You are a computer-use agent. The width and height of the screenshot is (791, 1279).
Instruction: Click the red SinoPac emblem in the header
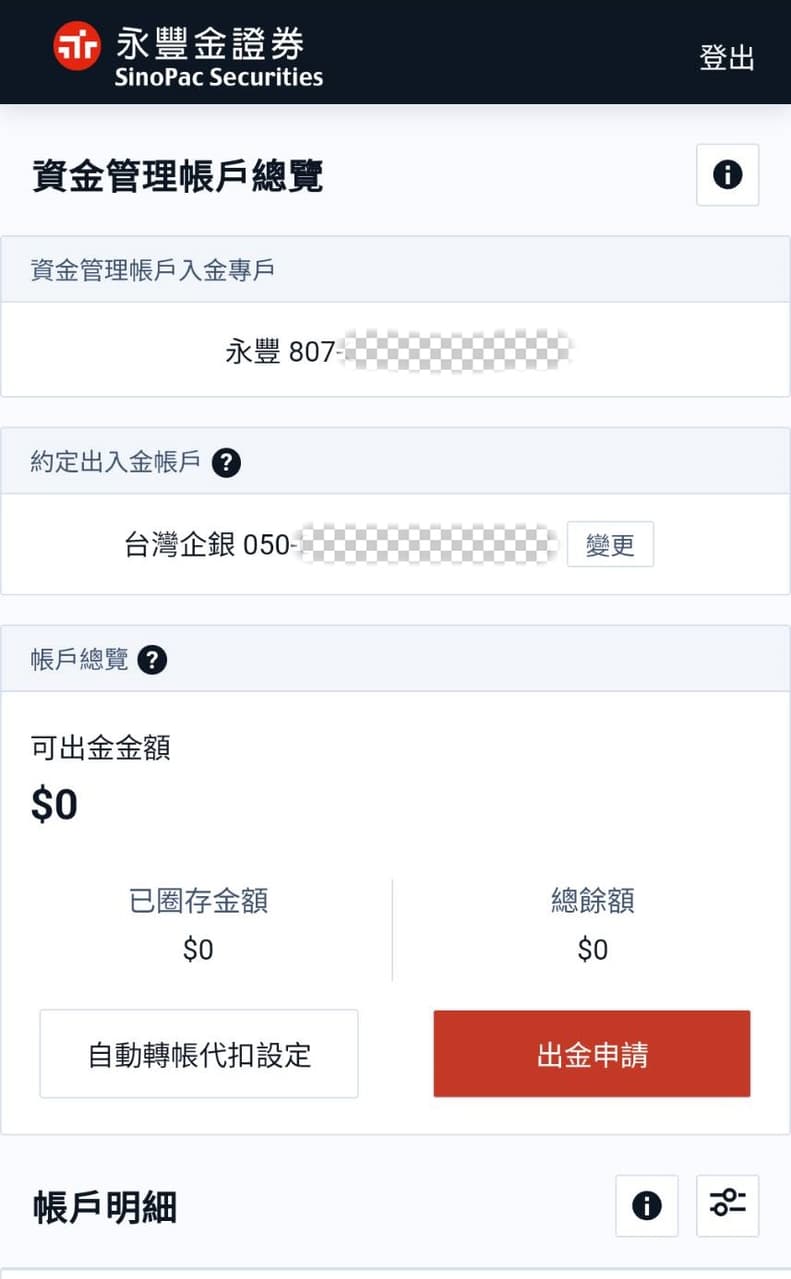point(76,45)
